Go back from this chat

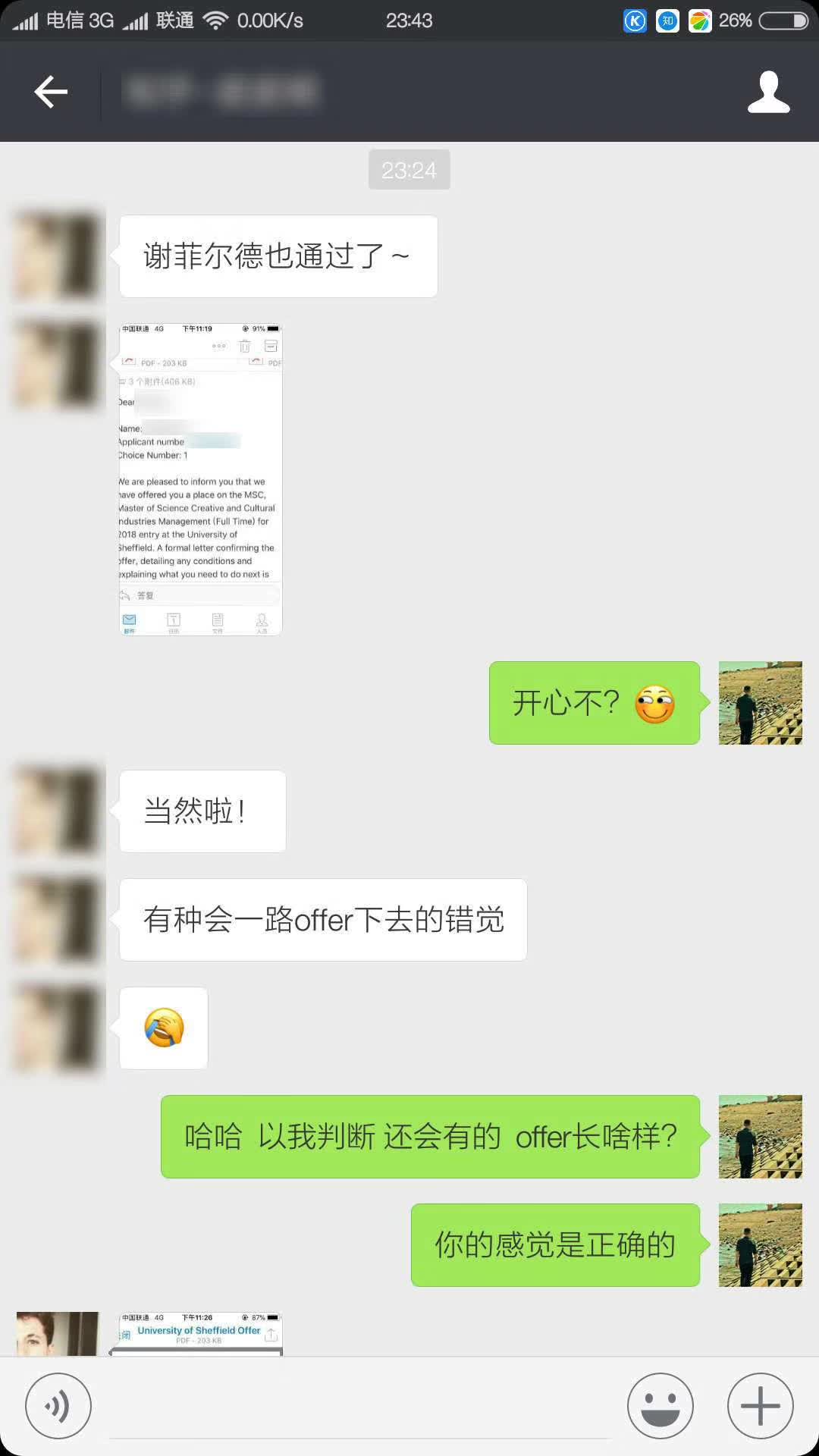coord(51,92)
